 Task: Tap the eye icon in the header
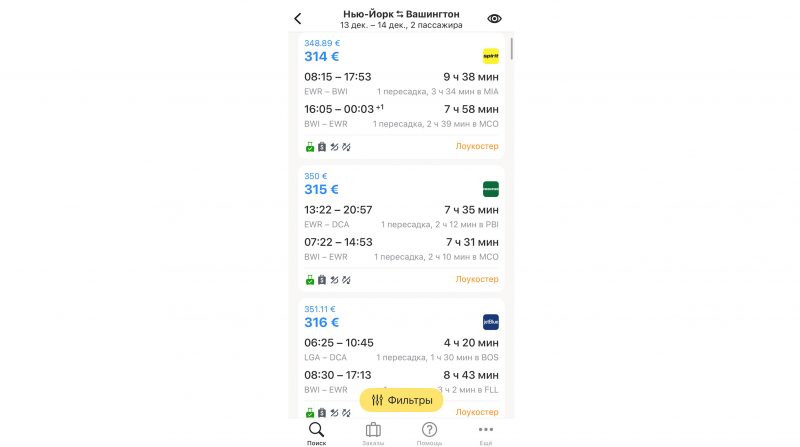coord(494,18)
